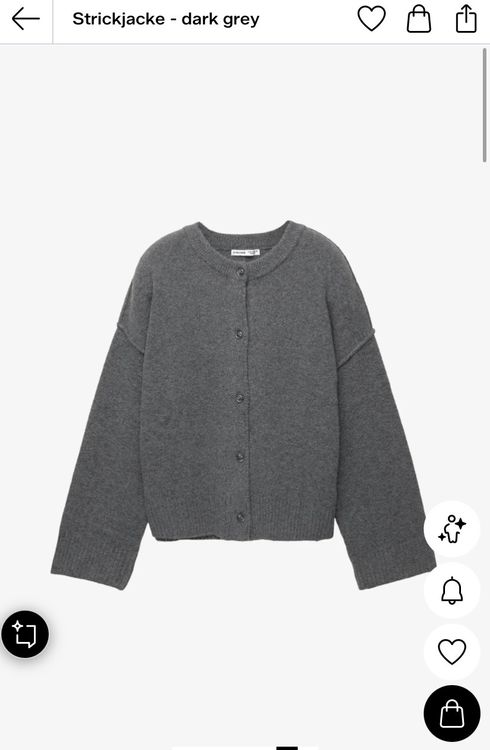Viewport: 490px width, 750px height.
Task: Add to bag with the black bag button
Action: [x=452, y=714]
